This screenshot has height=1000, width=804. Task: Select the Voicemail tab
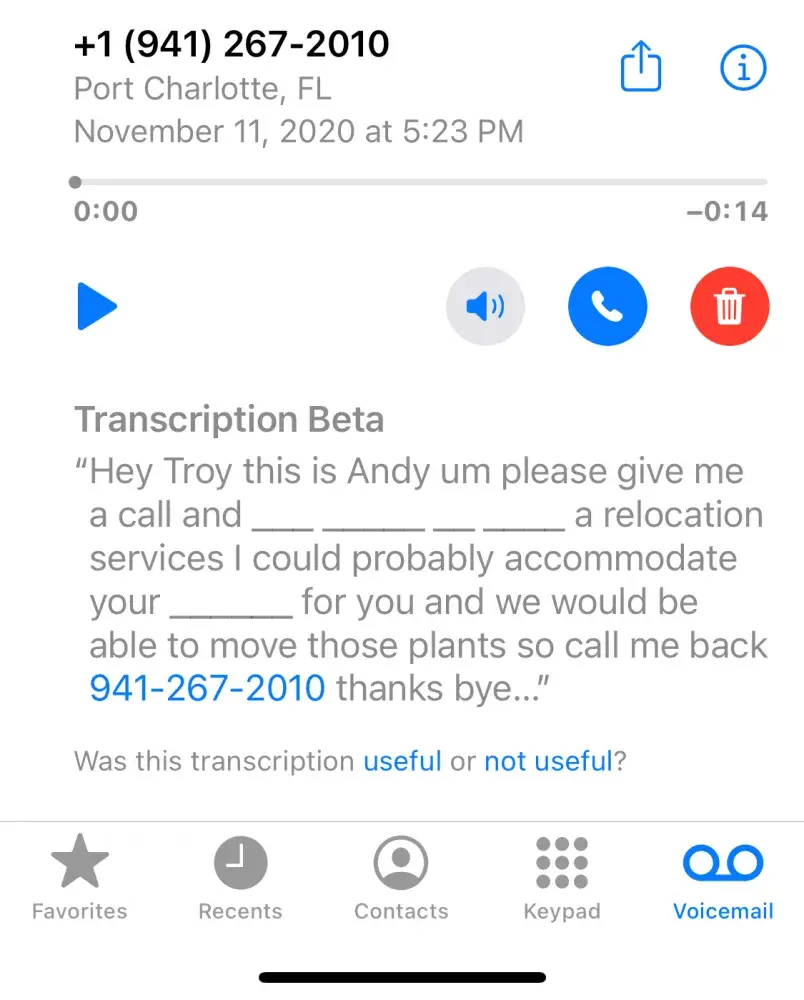723,878
